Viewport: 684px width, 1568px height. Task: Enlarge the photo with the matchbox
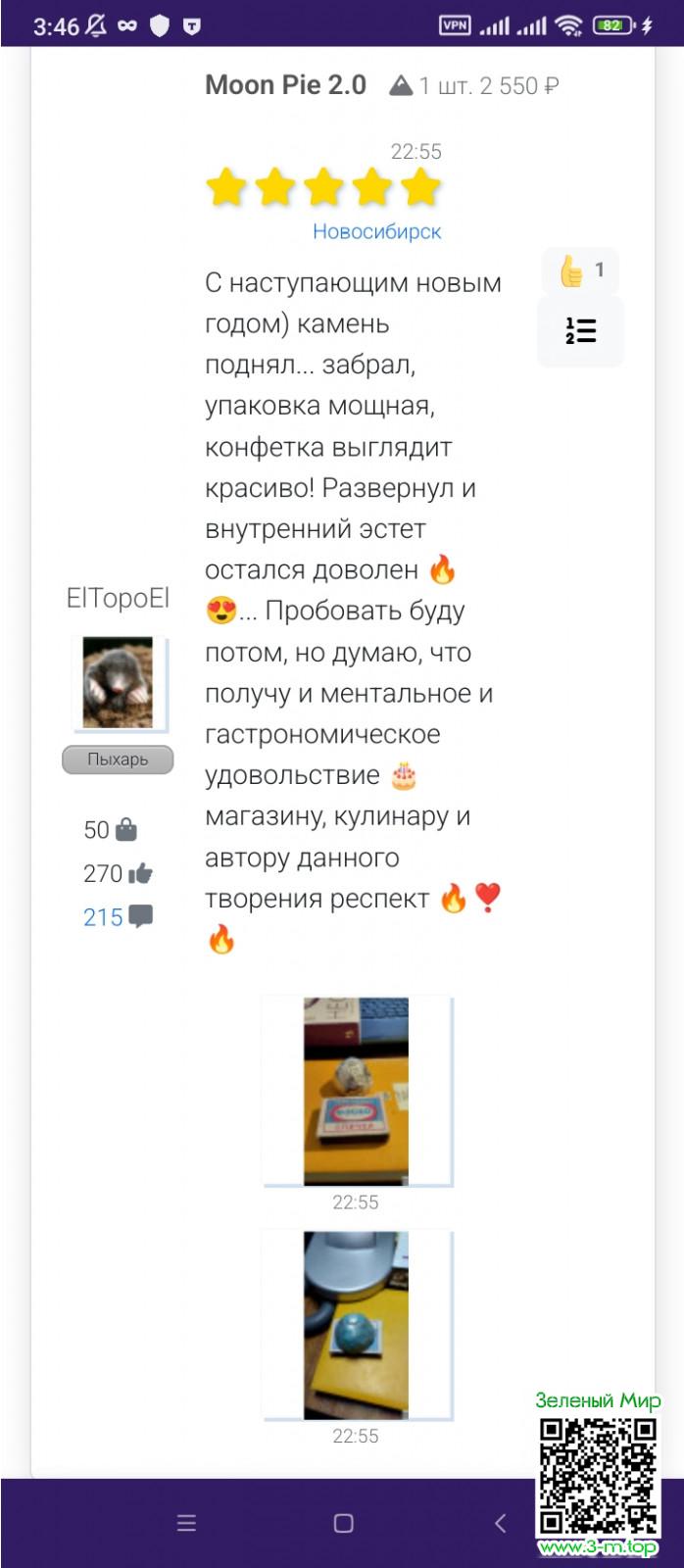[x=356, y=1091]
